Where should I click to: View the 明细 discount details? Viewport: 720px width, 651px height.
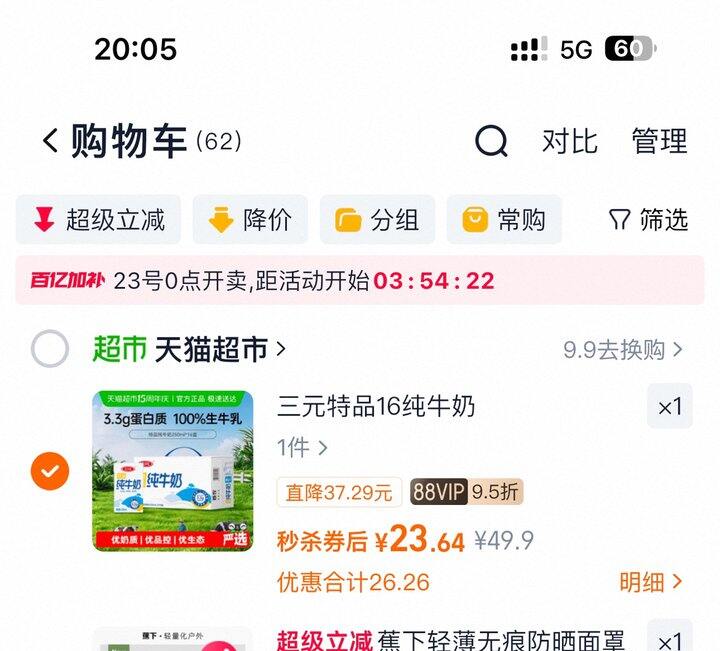click(x=651, y=581)
